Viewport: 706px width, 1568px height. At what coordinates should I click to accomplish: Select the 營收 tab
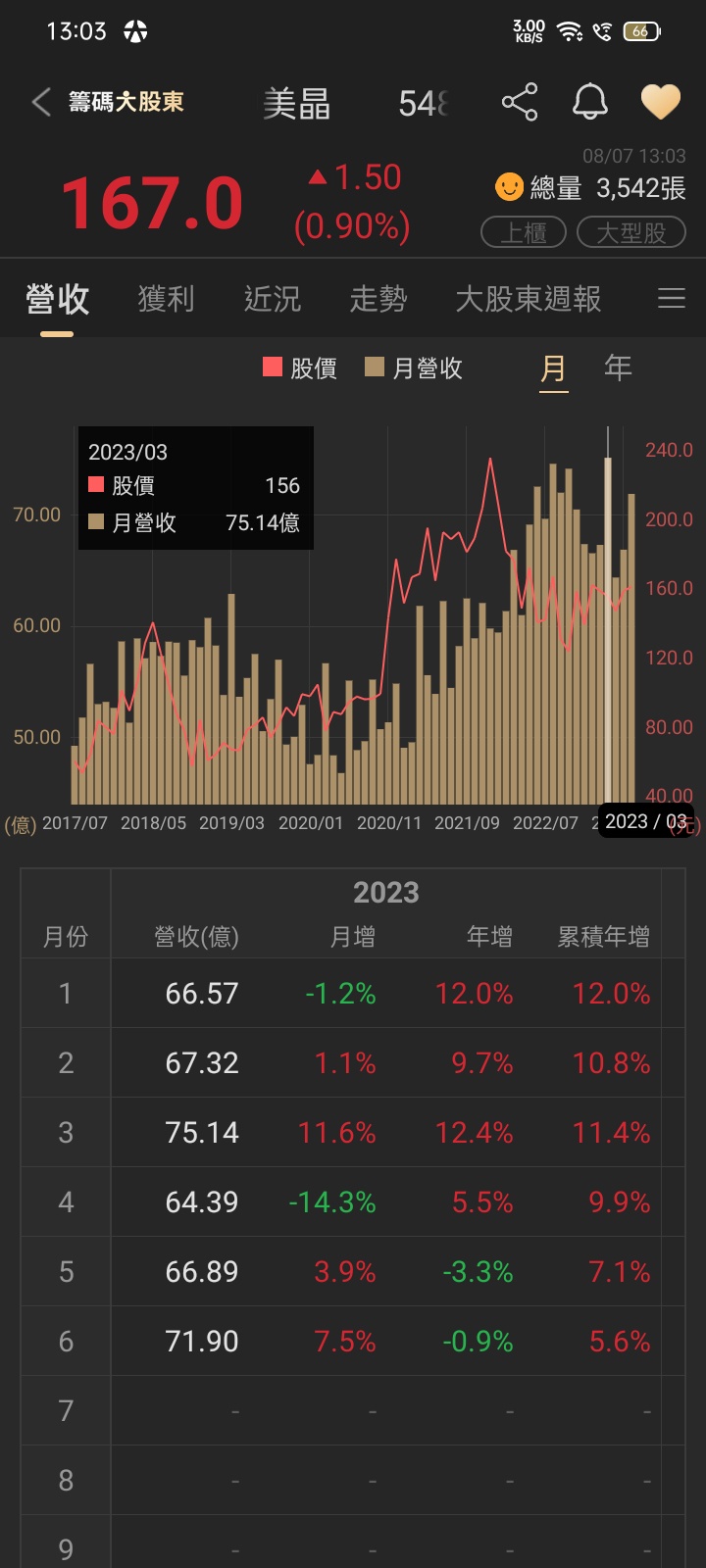[57, 299]
